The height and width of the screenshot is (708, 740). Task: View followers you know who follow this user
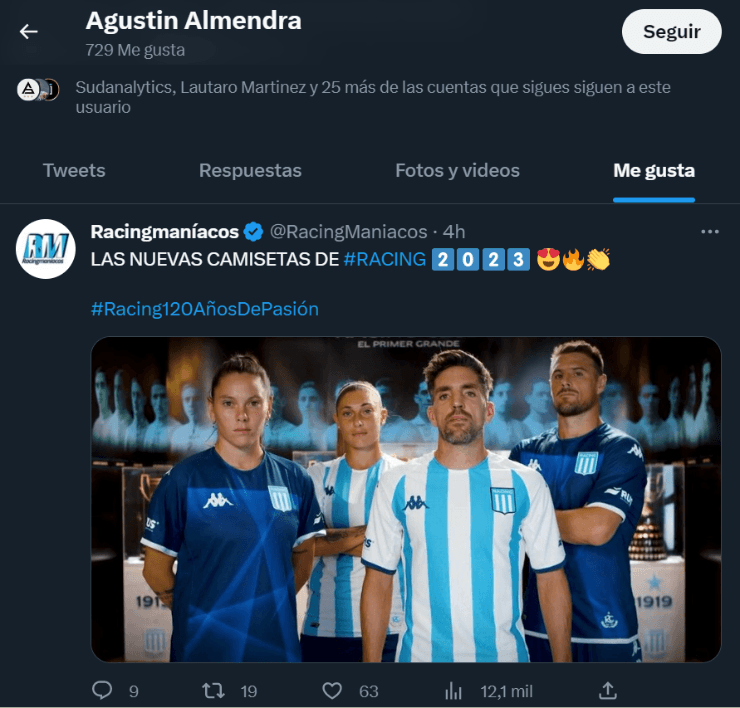[372, 97]
